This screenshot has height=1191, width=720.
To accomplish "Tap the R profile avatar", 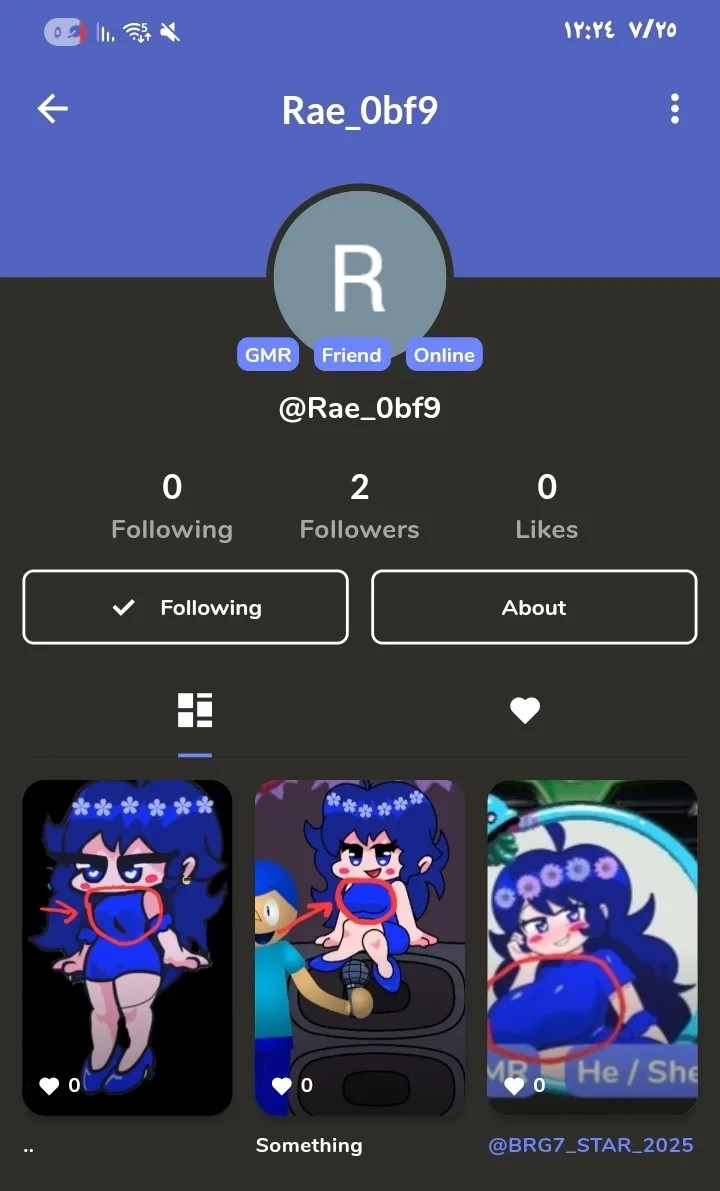I will point(360,276).
